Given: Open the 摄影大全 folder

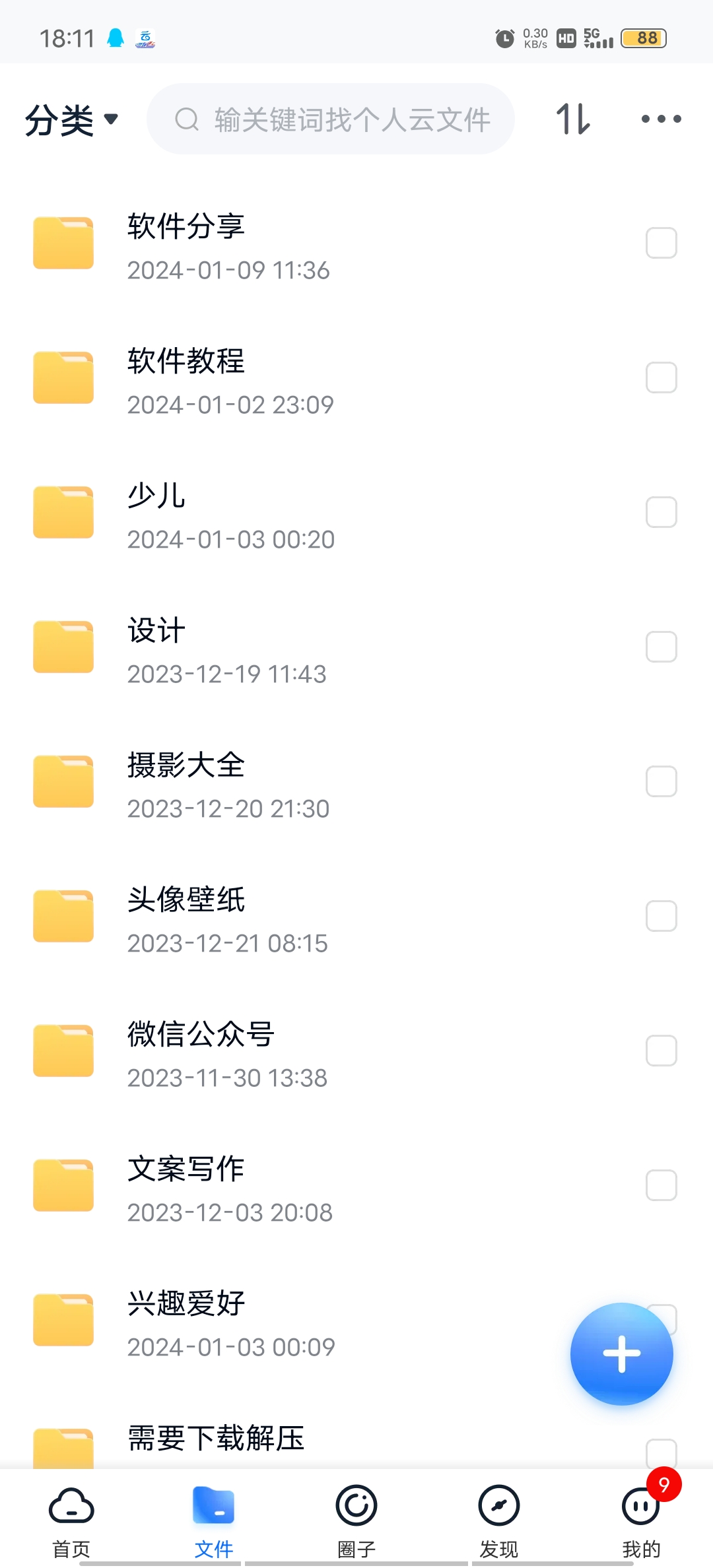Looking at the screenshot, I should tap(264, 782).
